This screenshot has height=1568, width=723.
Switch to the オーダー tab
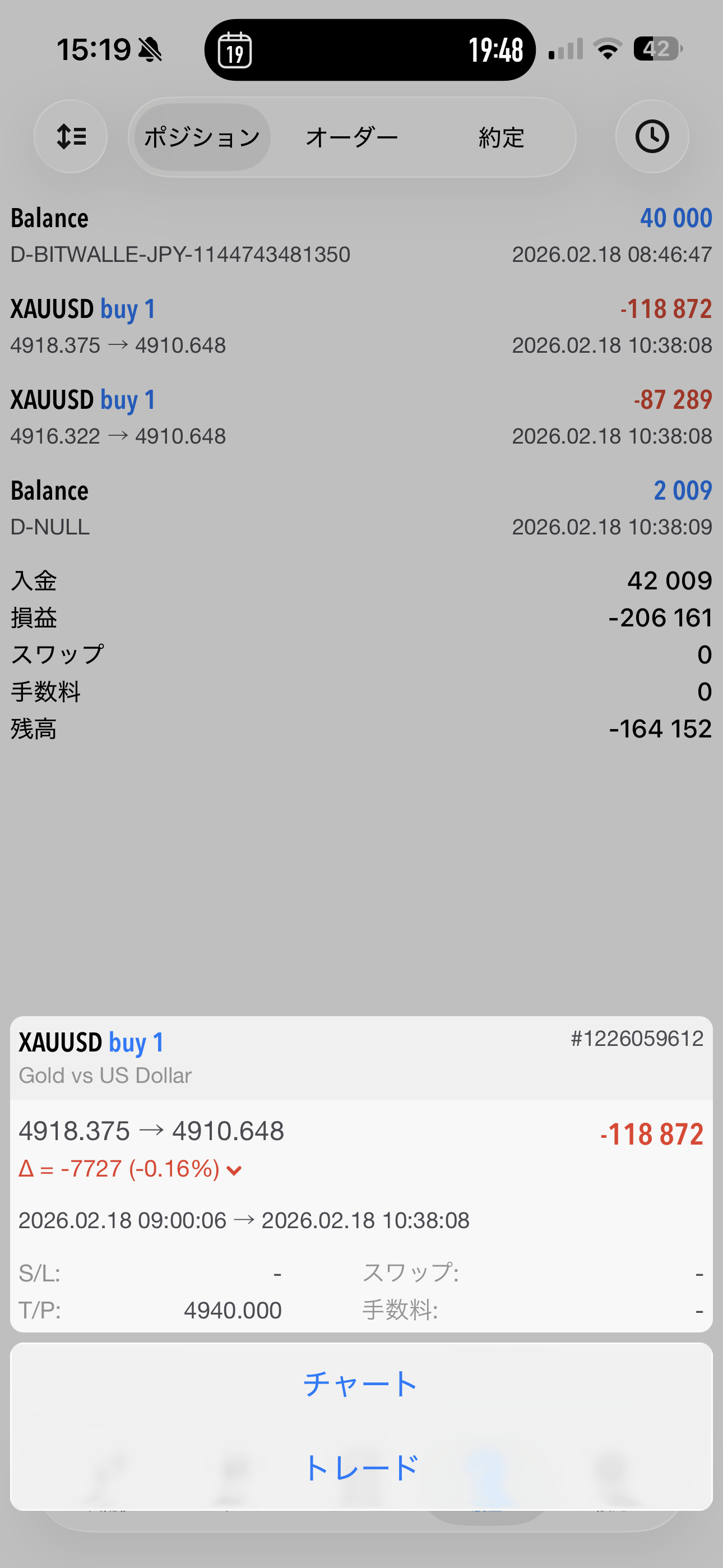352,137
